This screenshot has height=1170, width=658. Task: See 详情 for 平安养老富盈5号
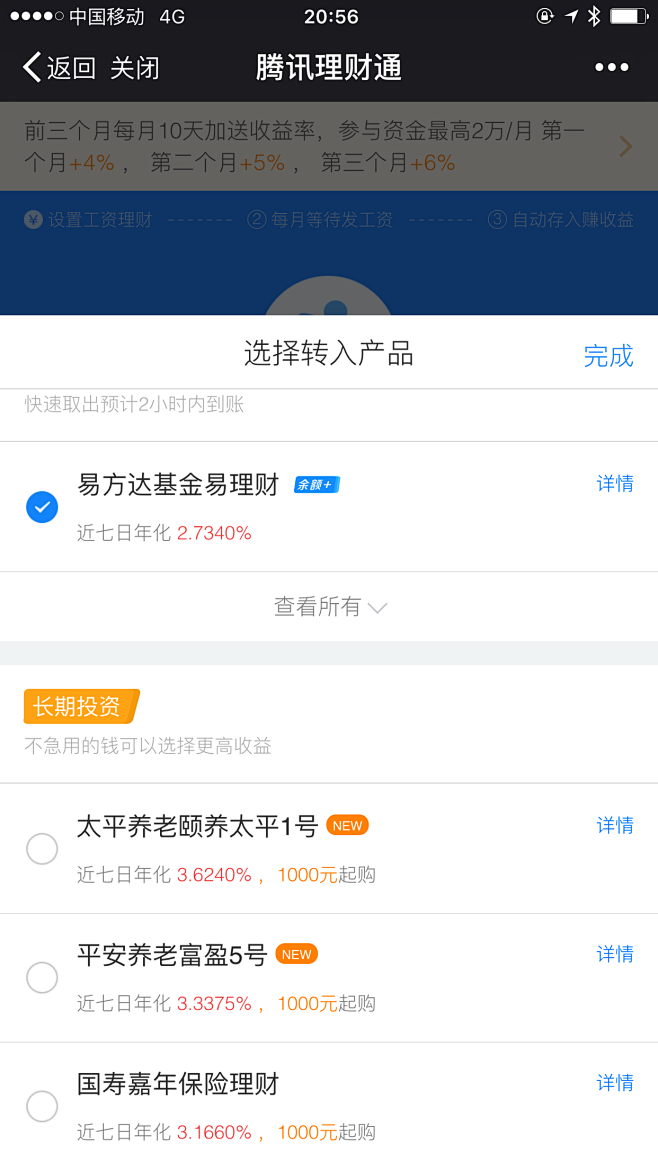tap(615, 954)
